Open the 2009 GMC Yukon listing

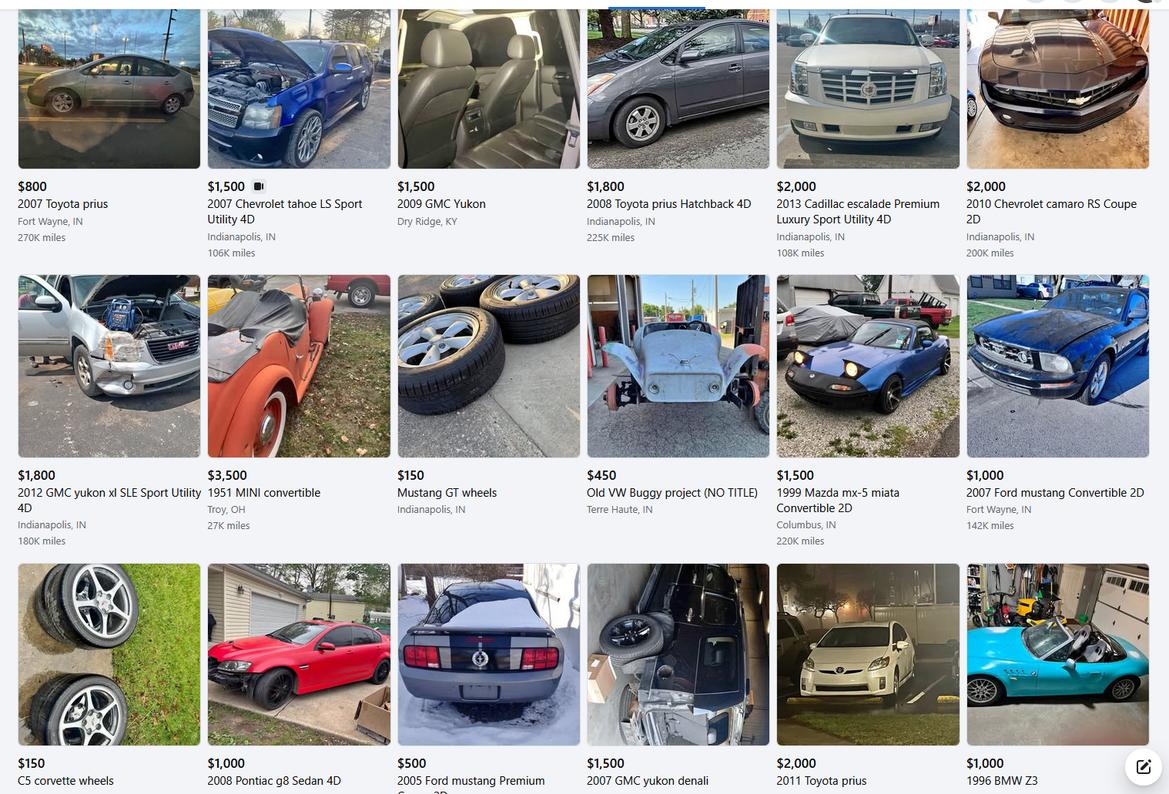click(x=488, y=90)
